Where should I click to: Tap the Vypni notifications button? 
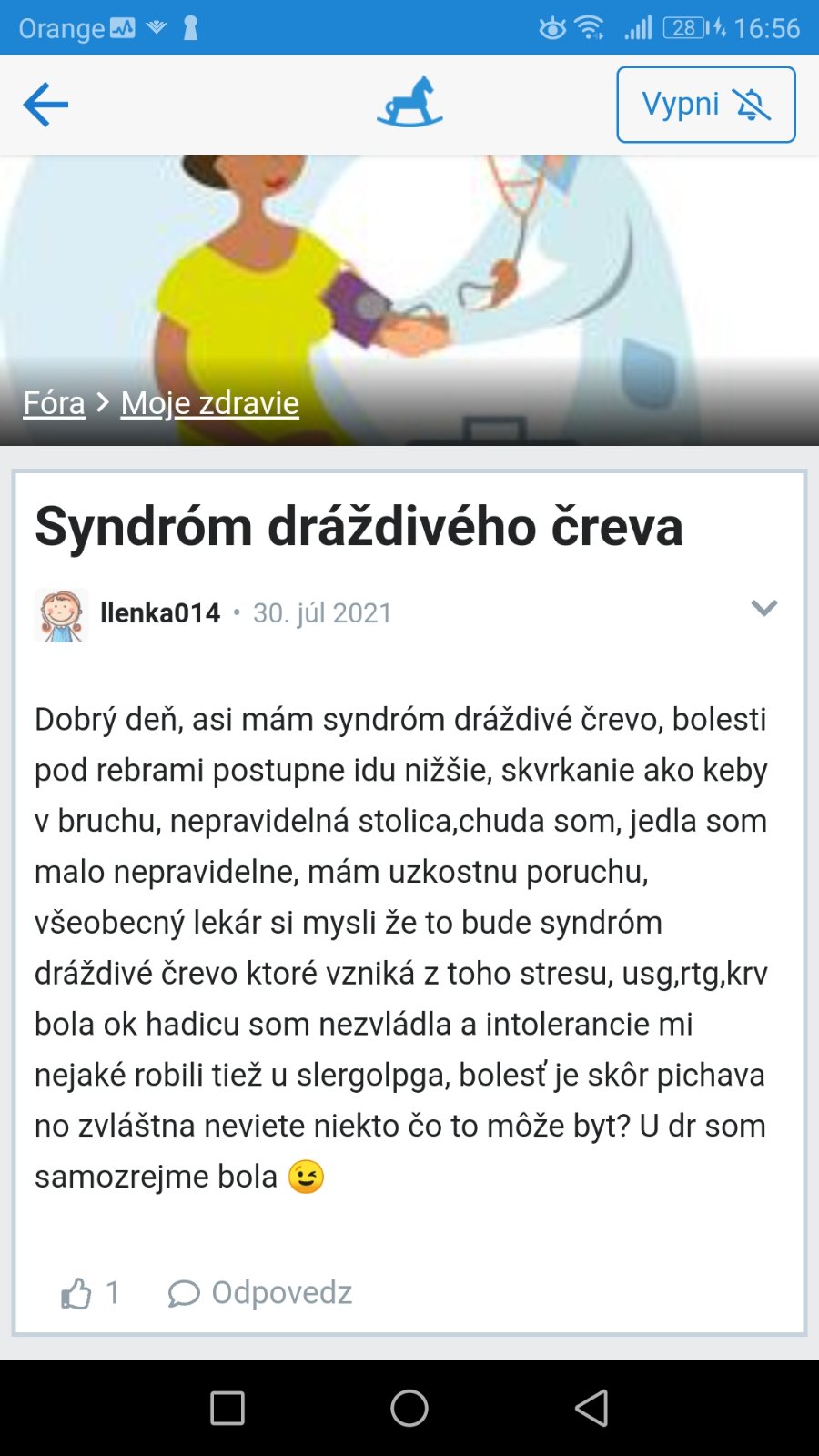pos(705,105)
